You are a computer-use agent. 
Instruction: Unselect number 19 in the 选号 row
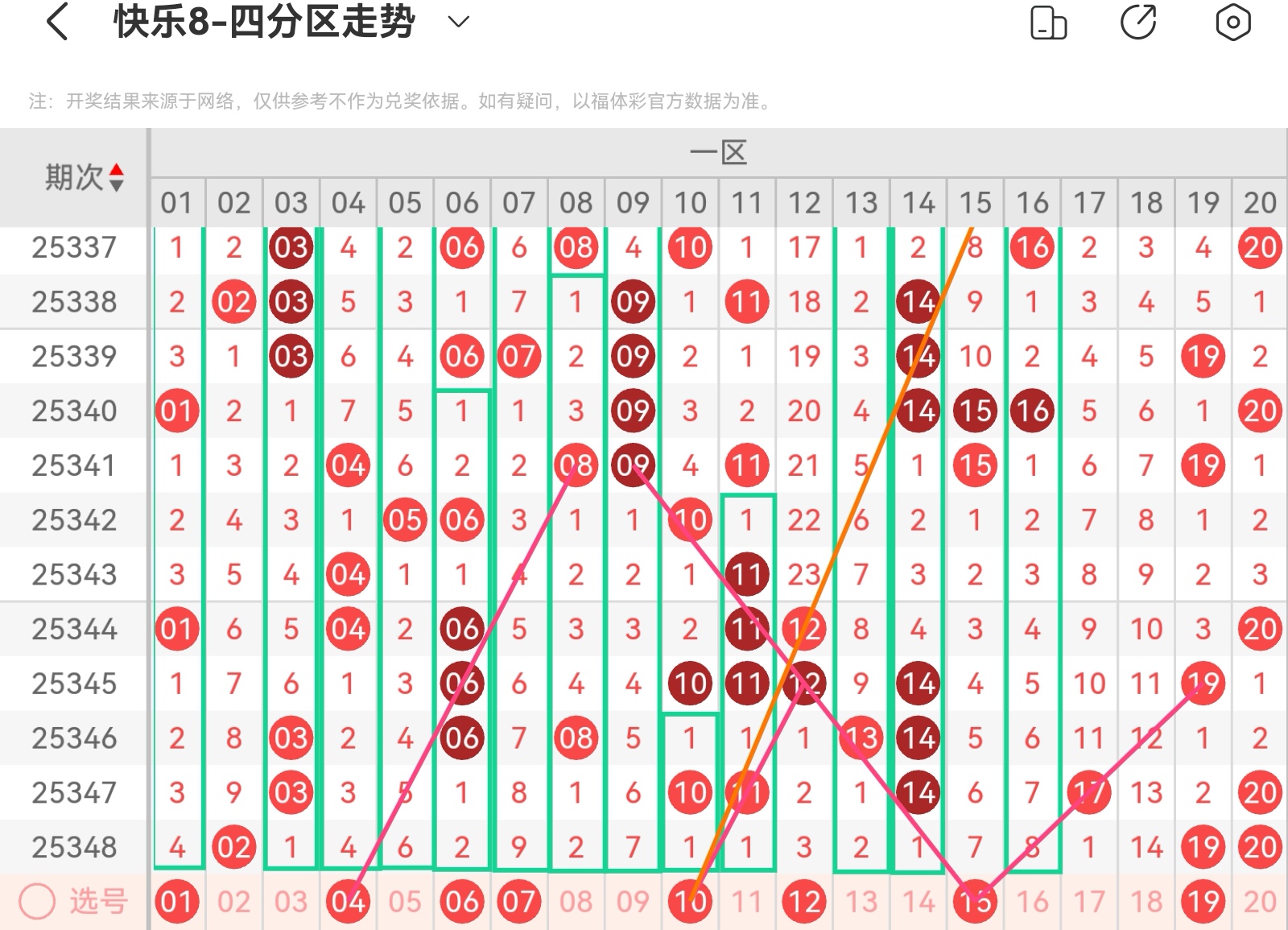pos(1203,901)
